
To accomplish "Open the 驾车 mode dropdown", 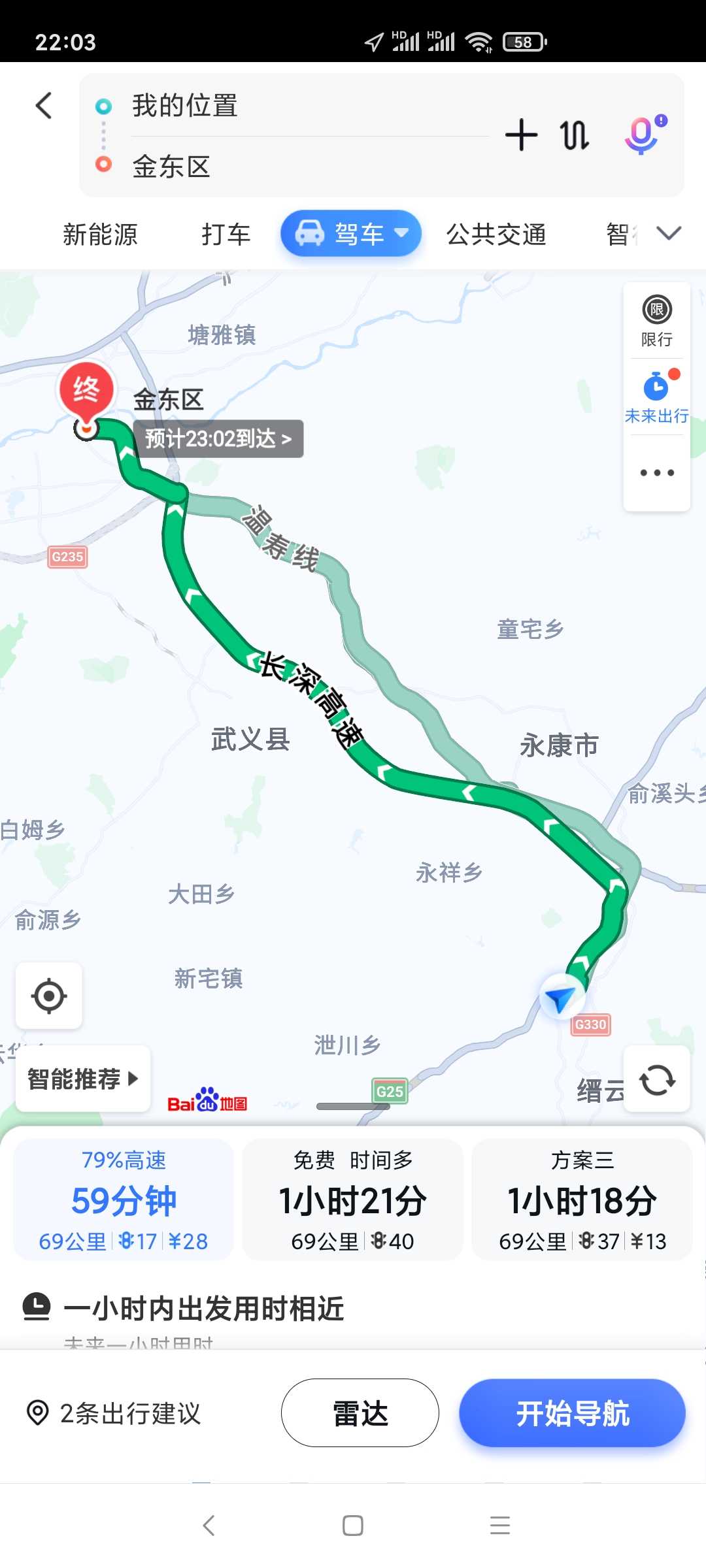I will coord(351,233).
